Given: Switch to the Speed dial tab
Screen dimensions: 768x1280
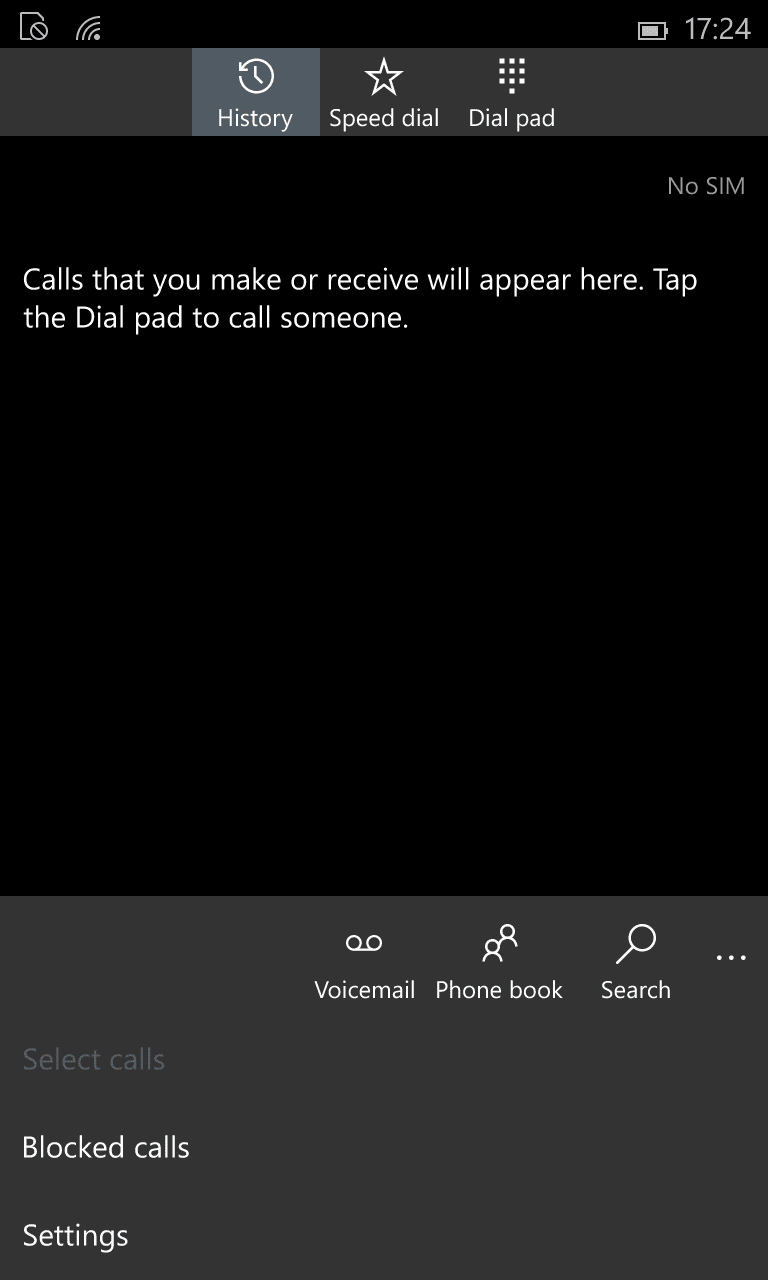Looking at the screenshot, I should click(384, 92).
